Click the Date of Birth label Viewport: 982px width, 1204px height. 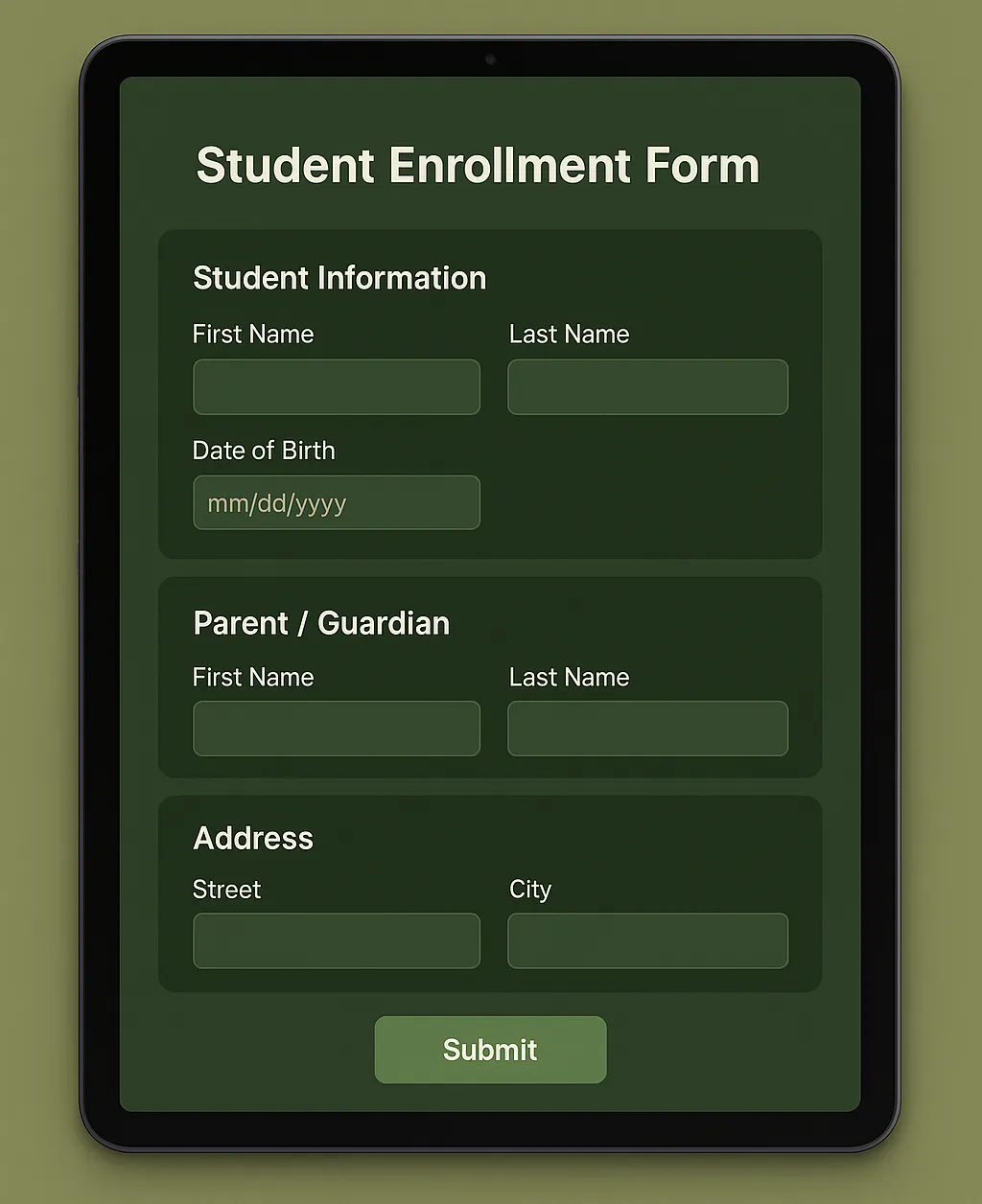(265, 451)
